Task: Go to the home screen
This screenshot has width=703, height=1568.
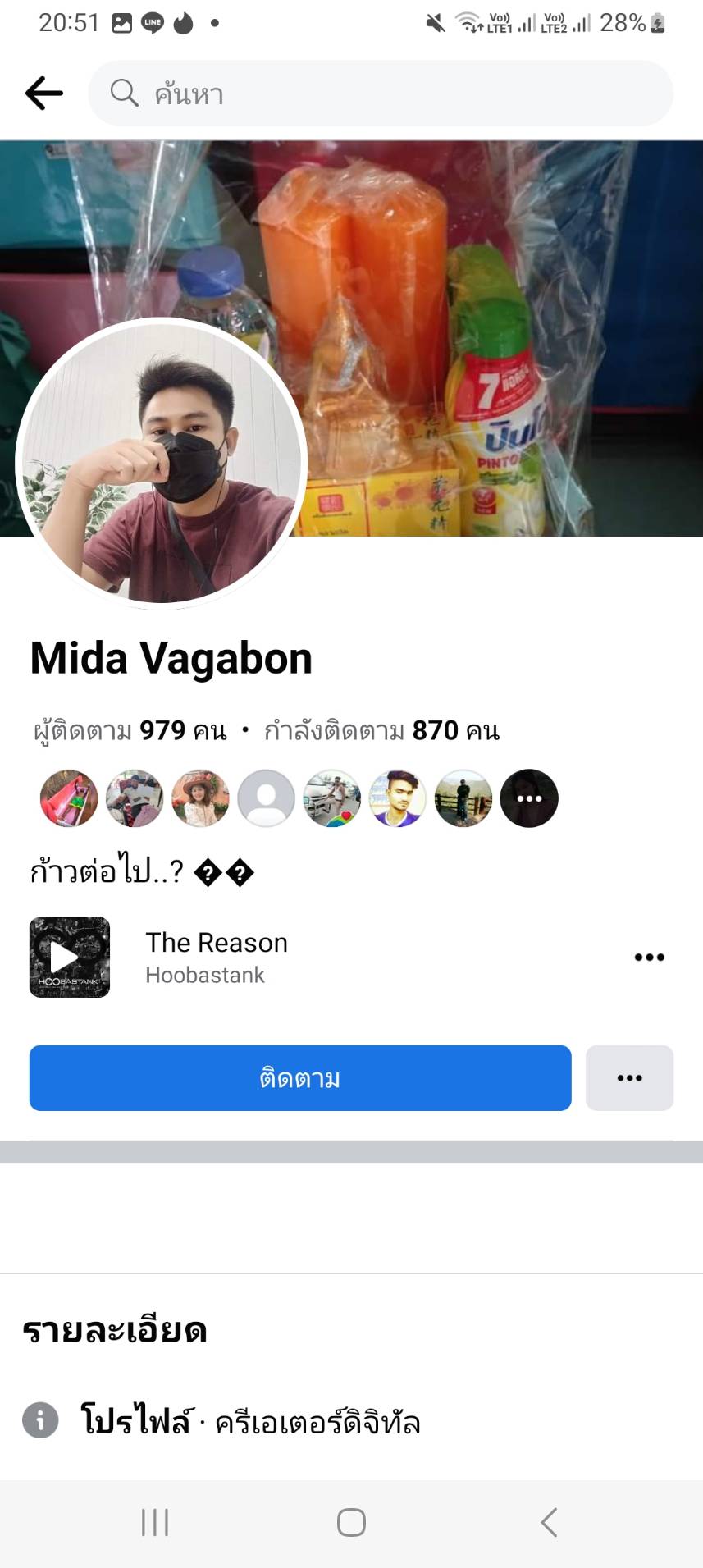Action: (x=351, y=1523)
